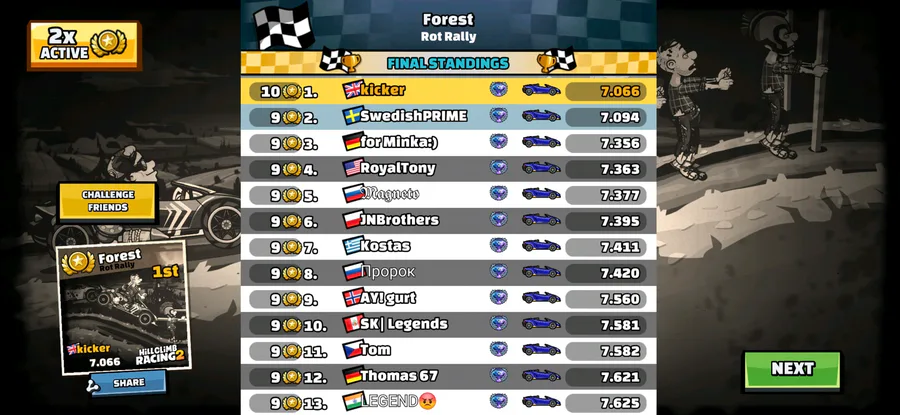Select SwedishPRIME in the standings
This screenshot has height=415, width=900.
pos(448,117)
